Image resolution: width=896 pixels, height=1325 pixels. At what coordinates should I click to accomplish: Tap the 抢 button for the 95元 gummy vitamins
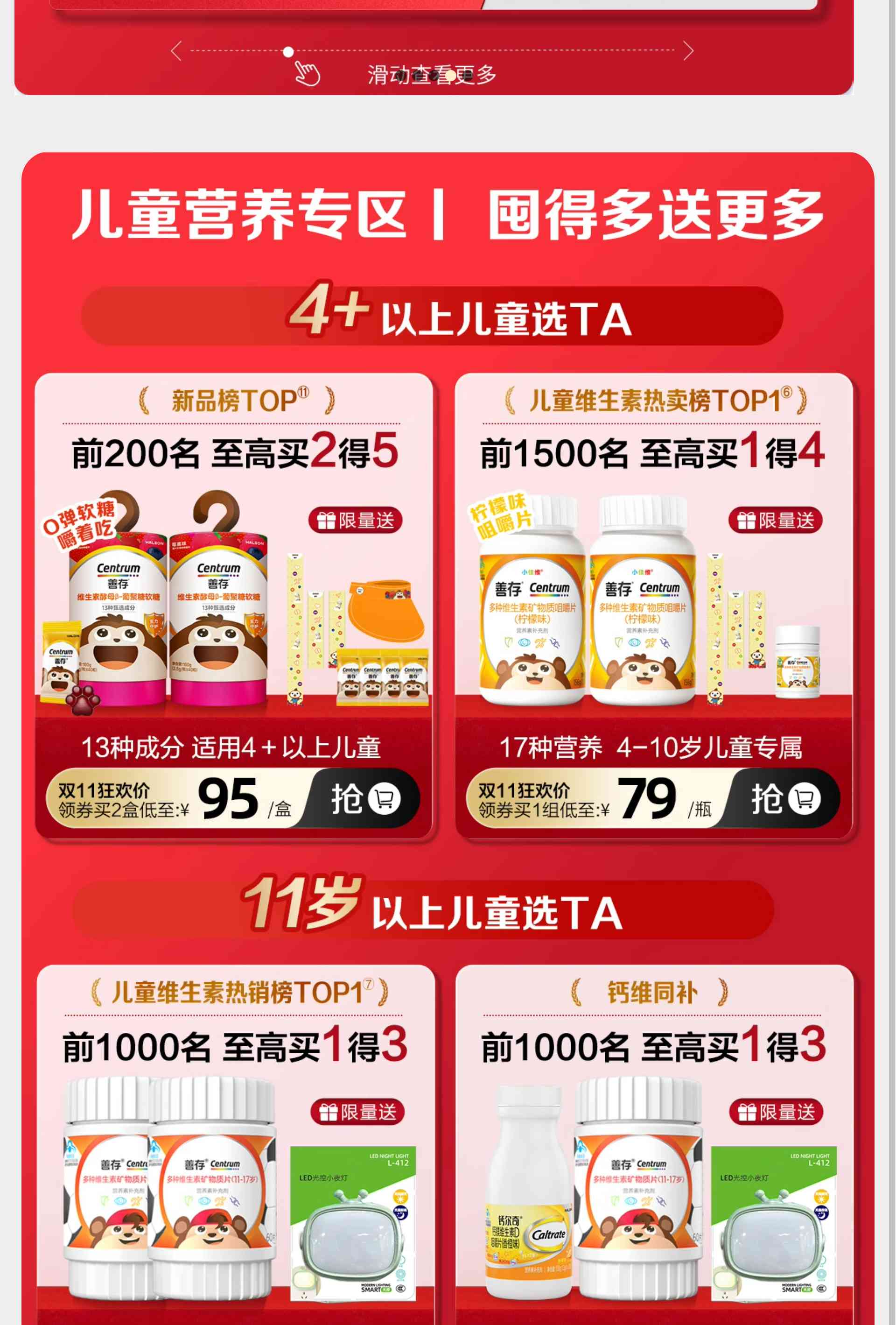[365, 798]
